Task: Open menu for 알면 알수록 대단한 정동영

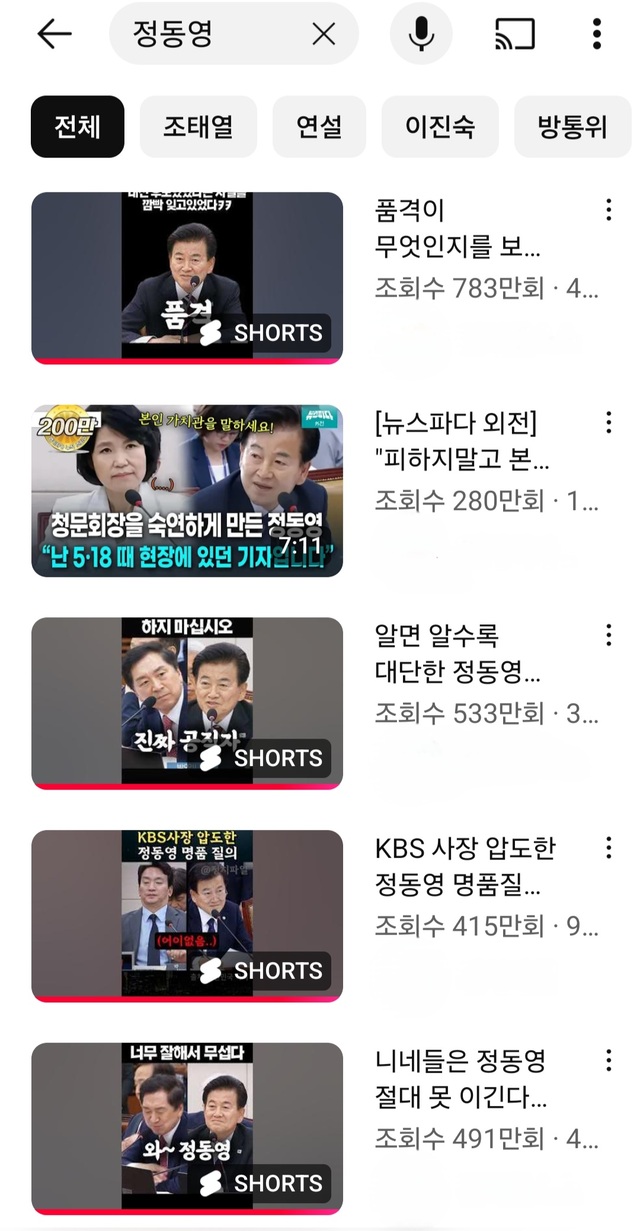Action: pyautogui.click(x=608, y=635)
